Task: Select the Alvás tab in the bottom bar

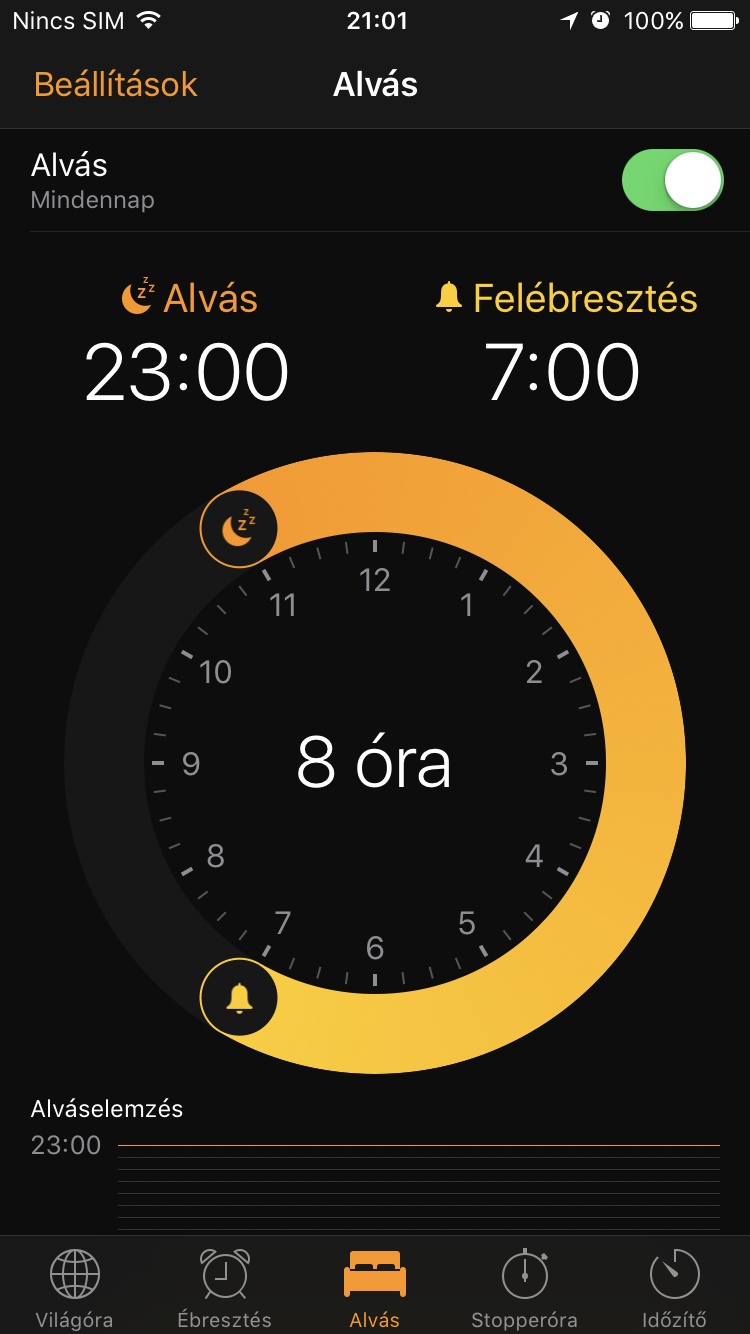Action: [x=375, y=1287]
